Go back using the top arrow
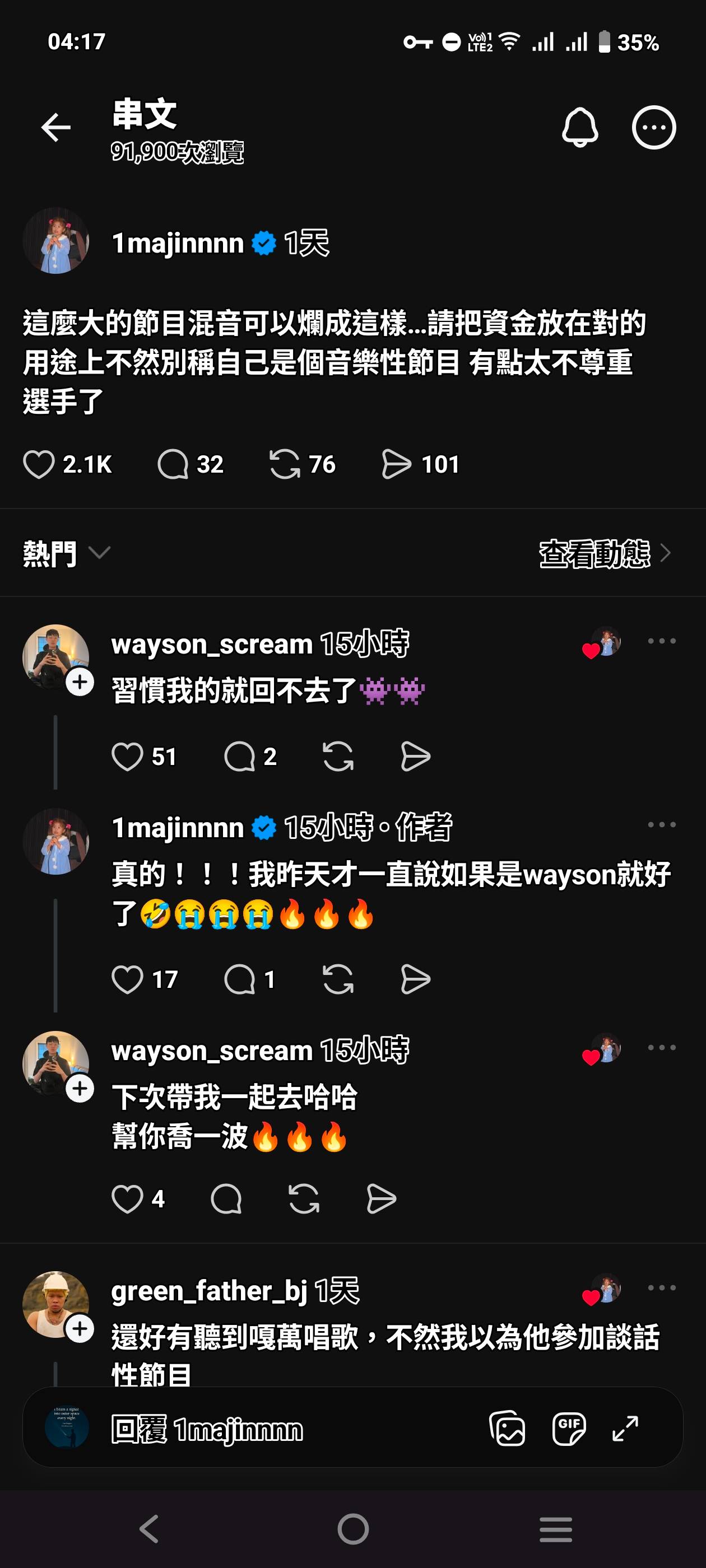Viewport: 706px width, 1568px height. coord(56,127)
